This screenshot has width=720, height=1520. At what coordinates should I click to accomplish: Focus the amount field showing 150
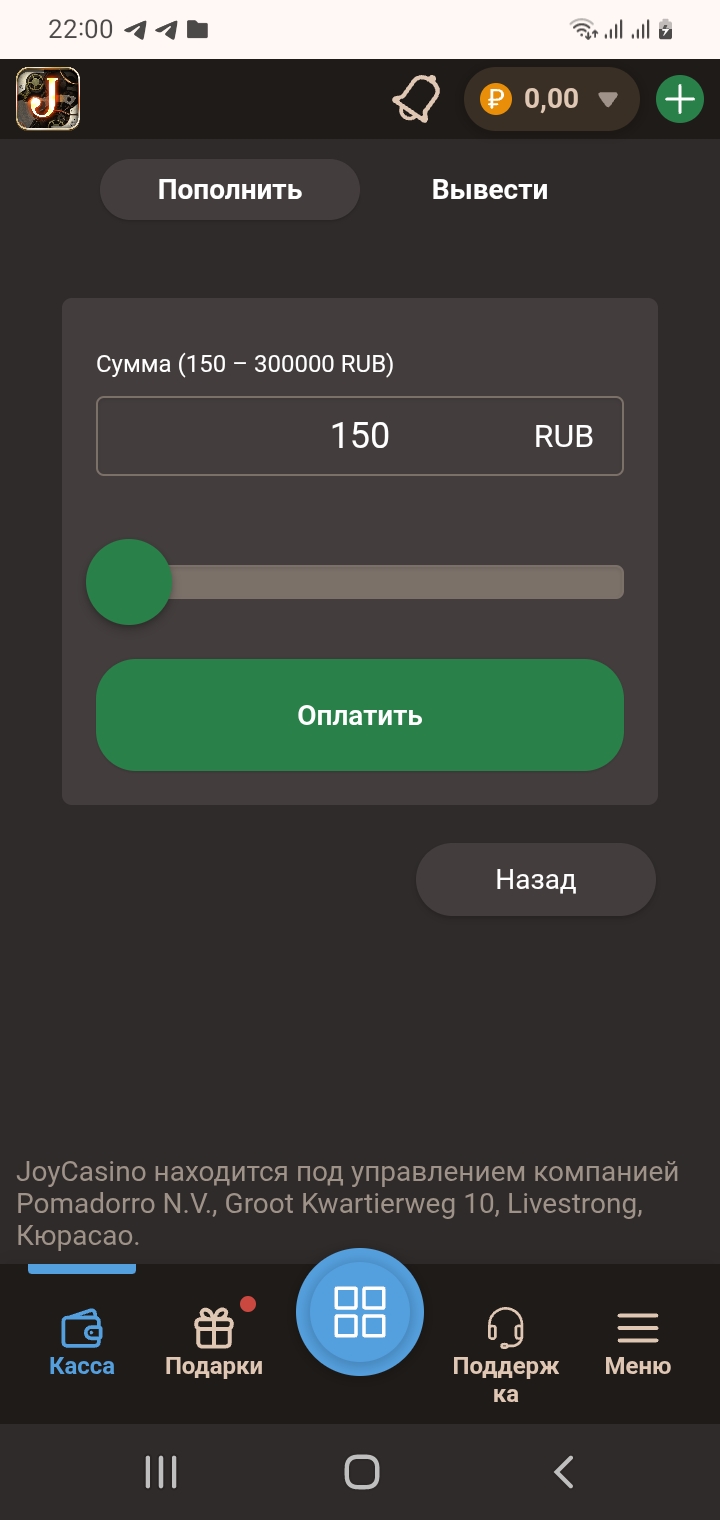(360, 436)
